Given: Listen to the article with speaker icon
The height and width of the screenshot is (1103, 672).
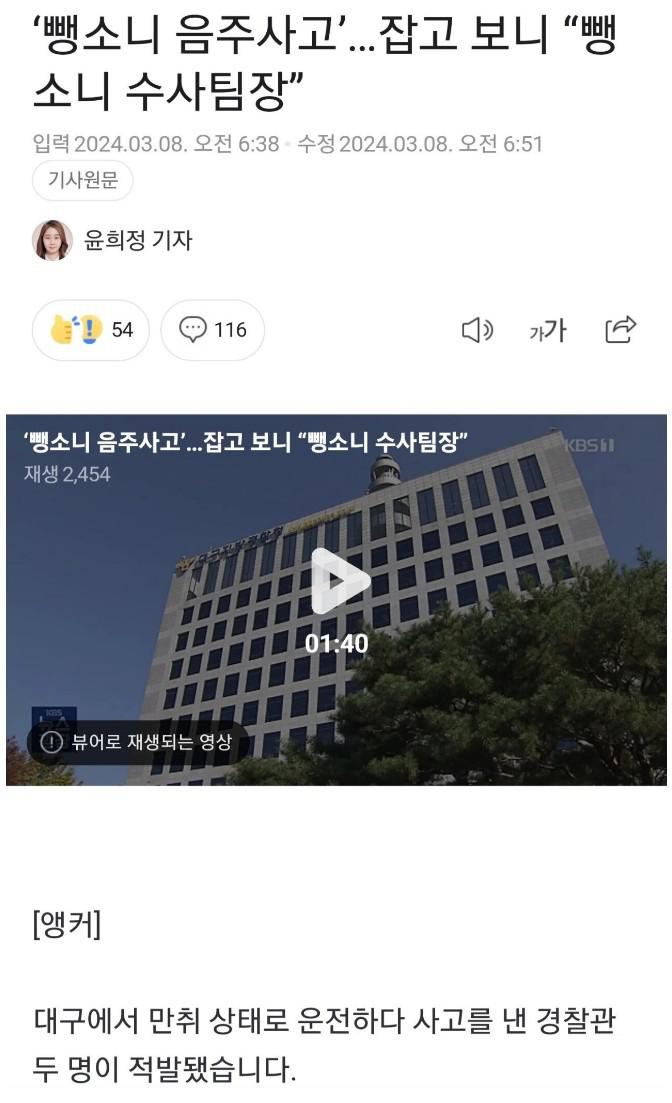Looking at the screenshot, I should [x=477, y=329].
